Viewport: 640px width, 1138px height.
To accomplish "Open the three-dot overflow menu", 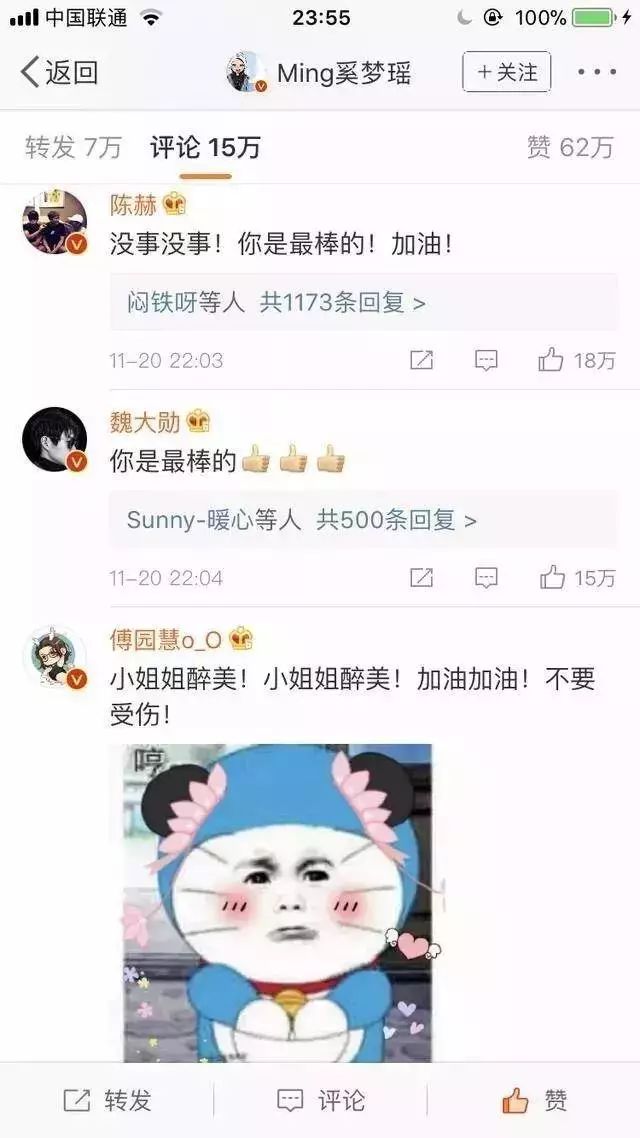I will point(597,72).
